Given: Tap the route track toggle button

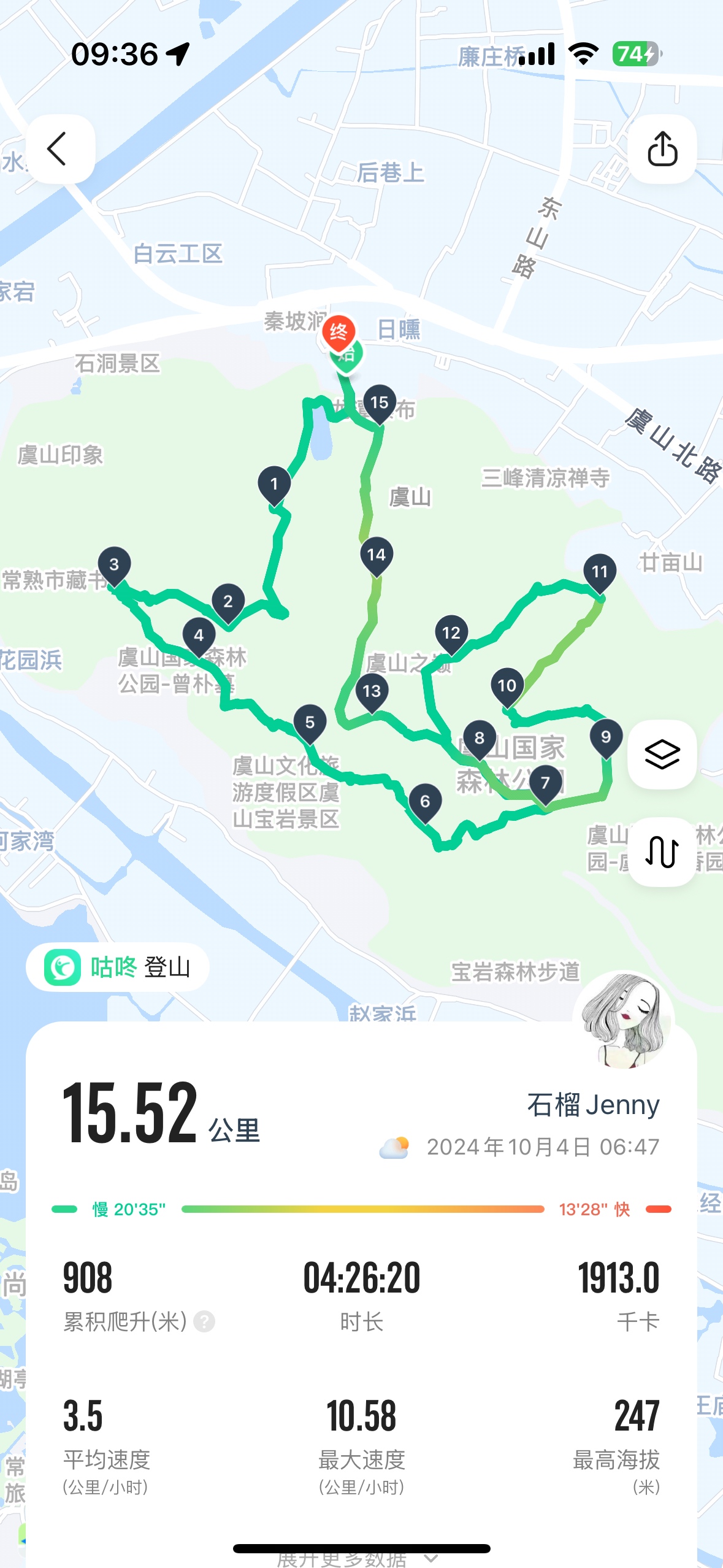Looking at the screenshot, I should tap(662, 851).
